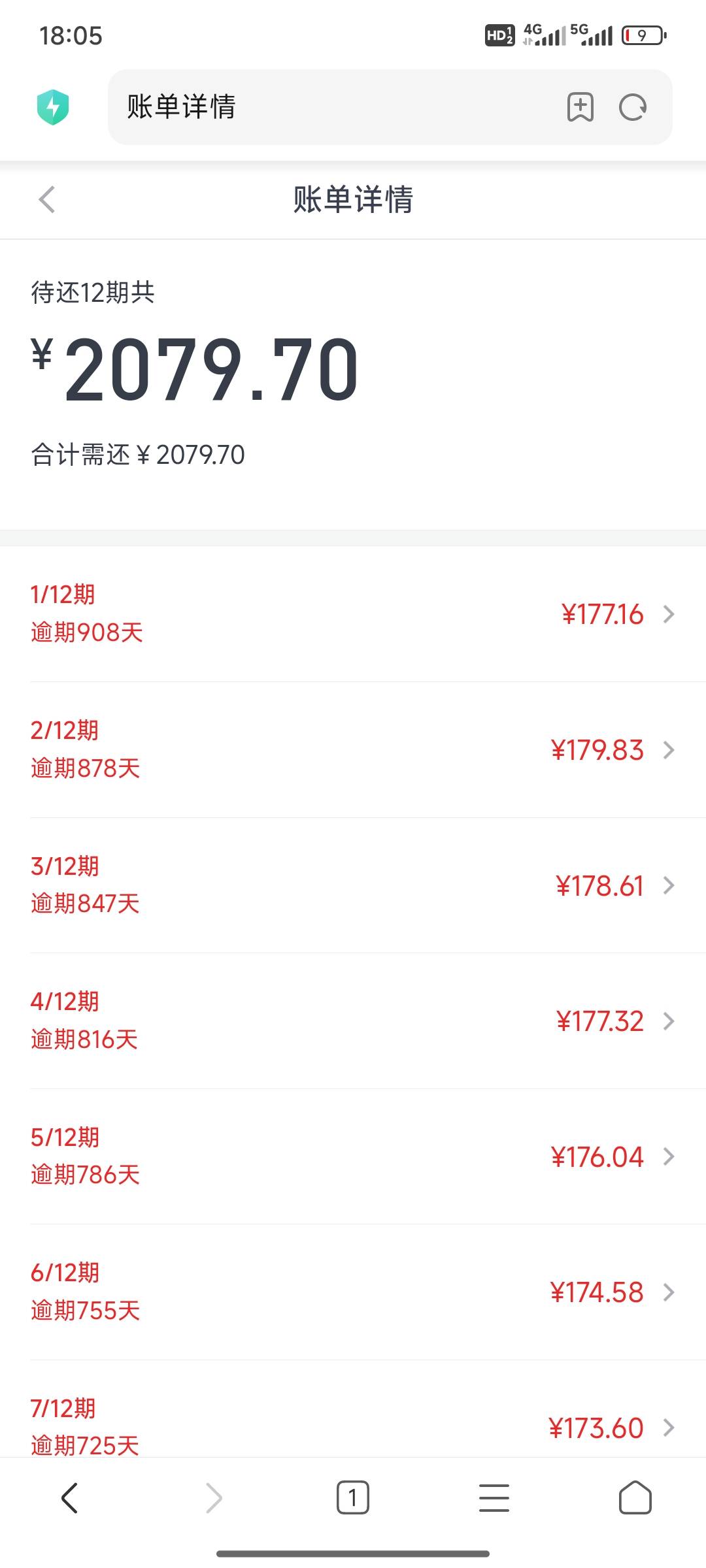Open the browser menu

pos(494,1497)
